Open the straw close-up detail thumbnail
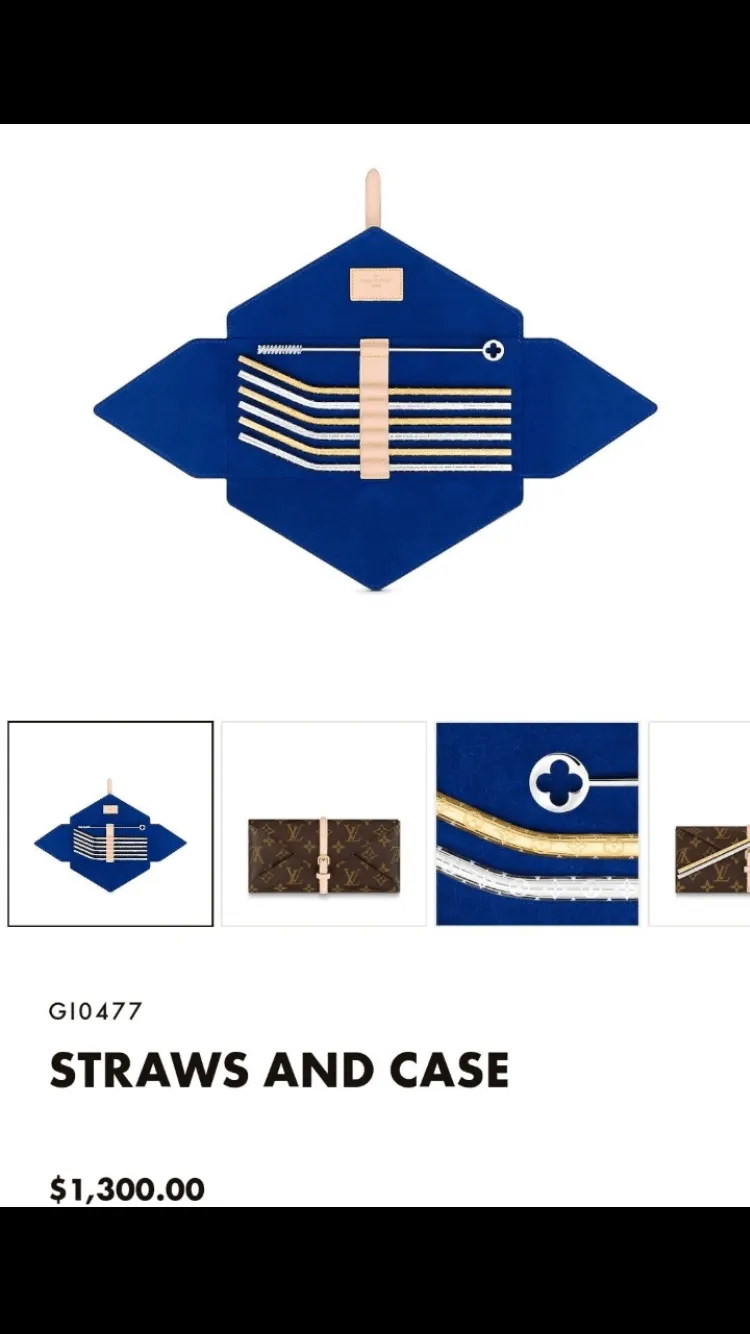This screenshot has height=1334, width=750. pyautogui.click(x=537, y=824)
